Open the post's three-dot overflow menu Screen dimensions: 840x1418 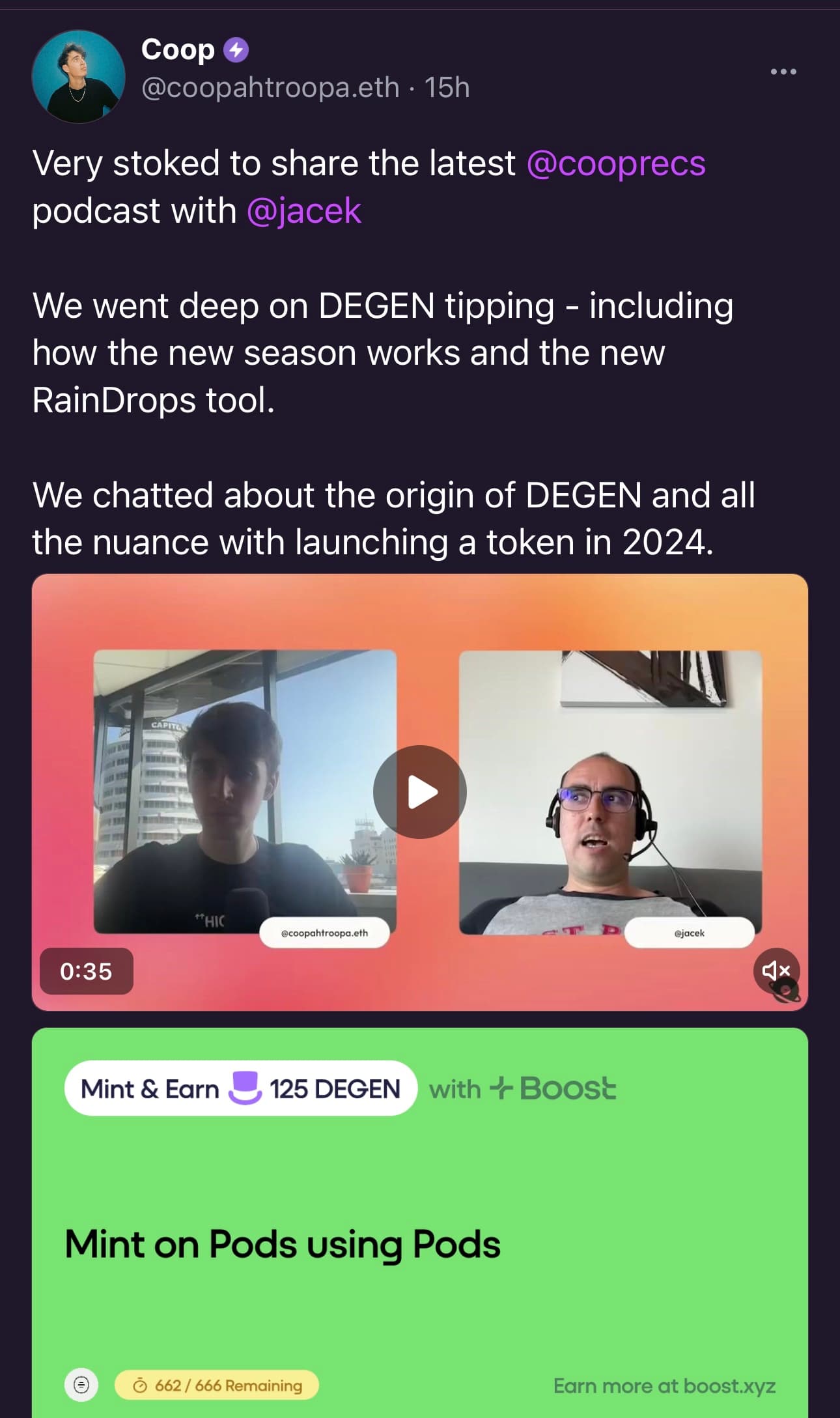coord(783,72)
